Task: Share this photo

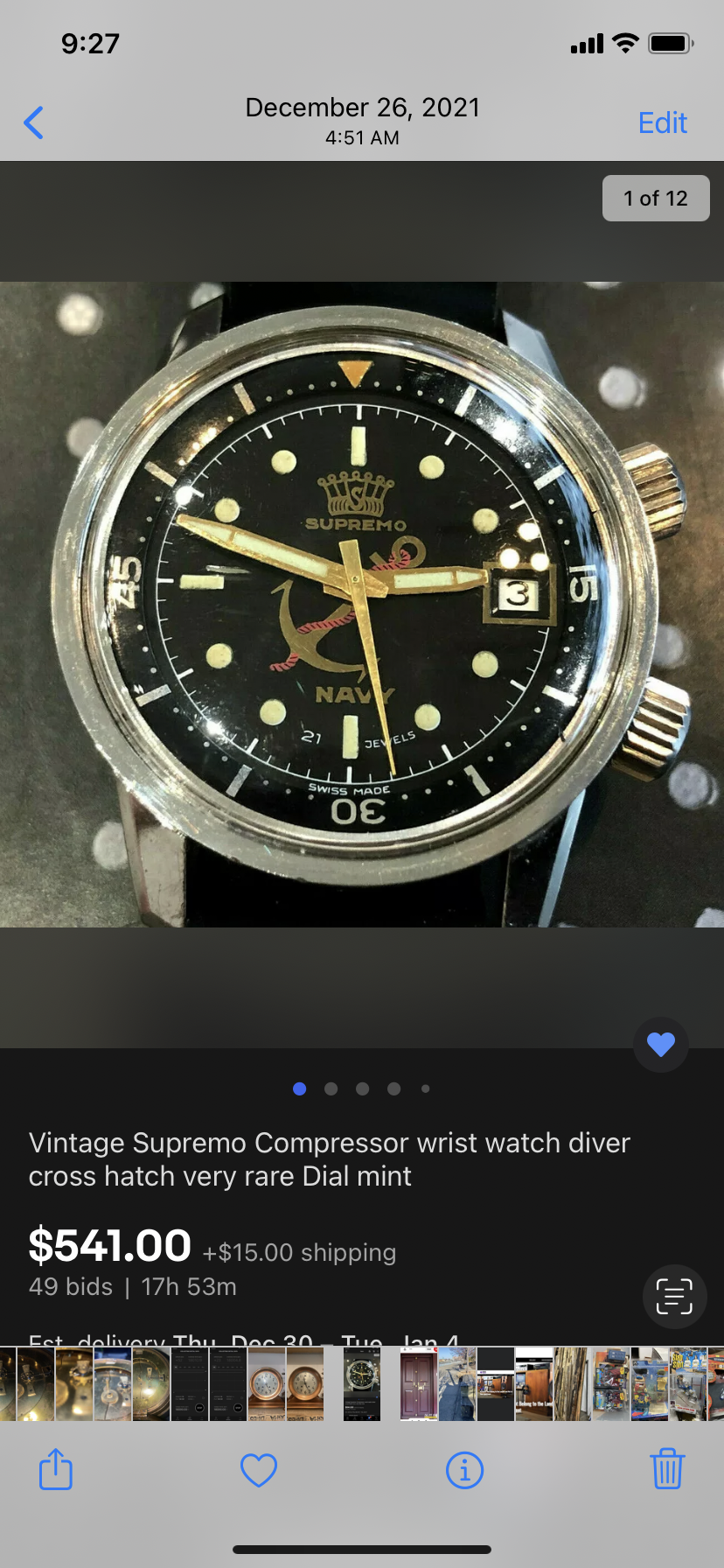Action: point(56,1469)
